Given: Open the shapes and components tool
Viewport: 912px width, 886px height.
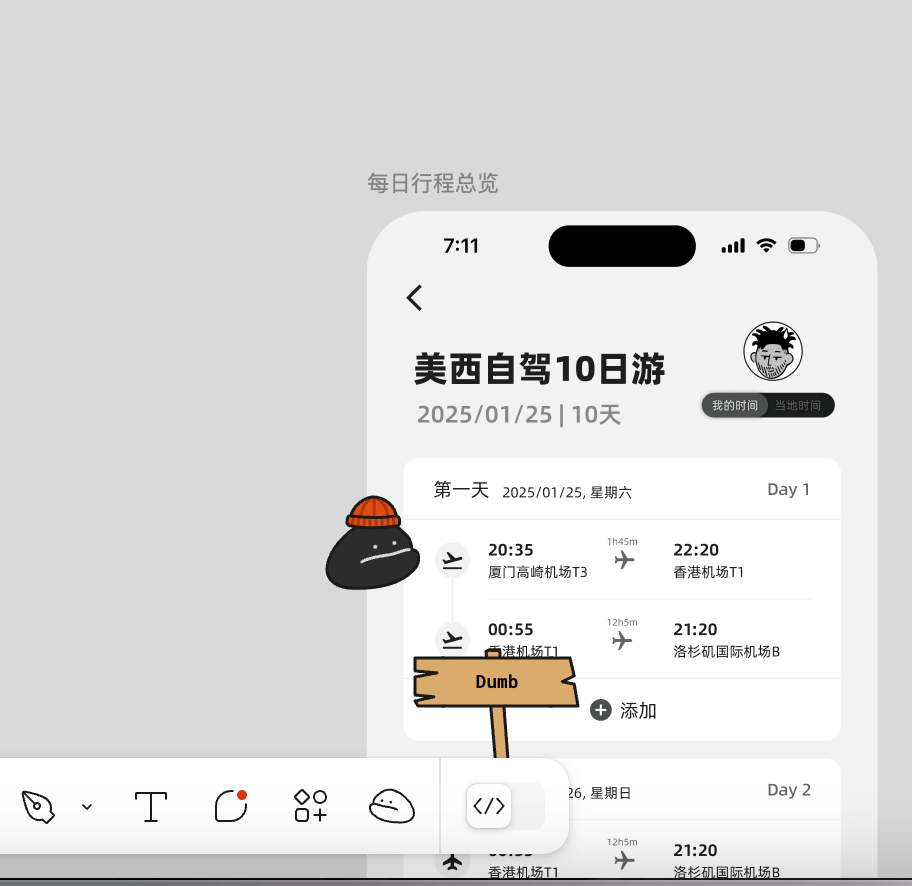Looking at the screenshot, I should 310,806.
